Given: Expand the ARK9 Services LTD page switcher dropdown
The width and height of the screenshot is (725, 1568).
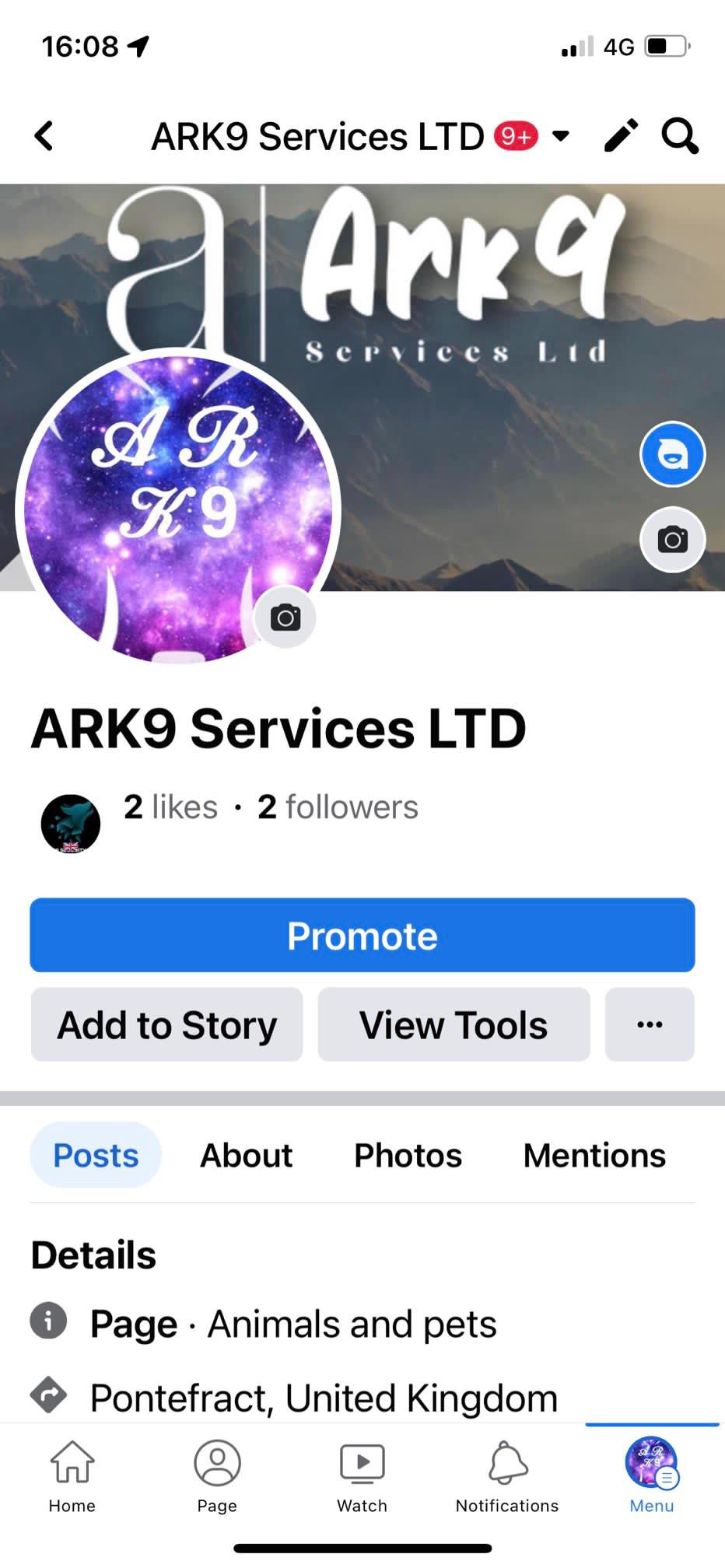Looking at the screenshot, I should coord(560,137).
